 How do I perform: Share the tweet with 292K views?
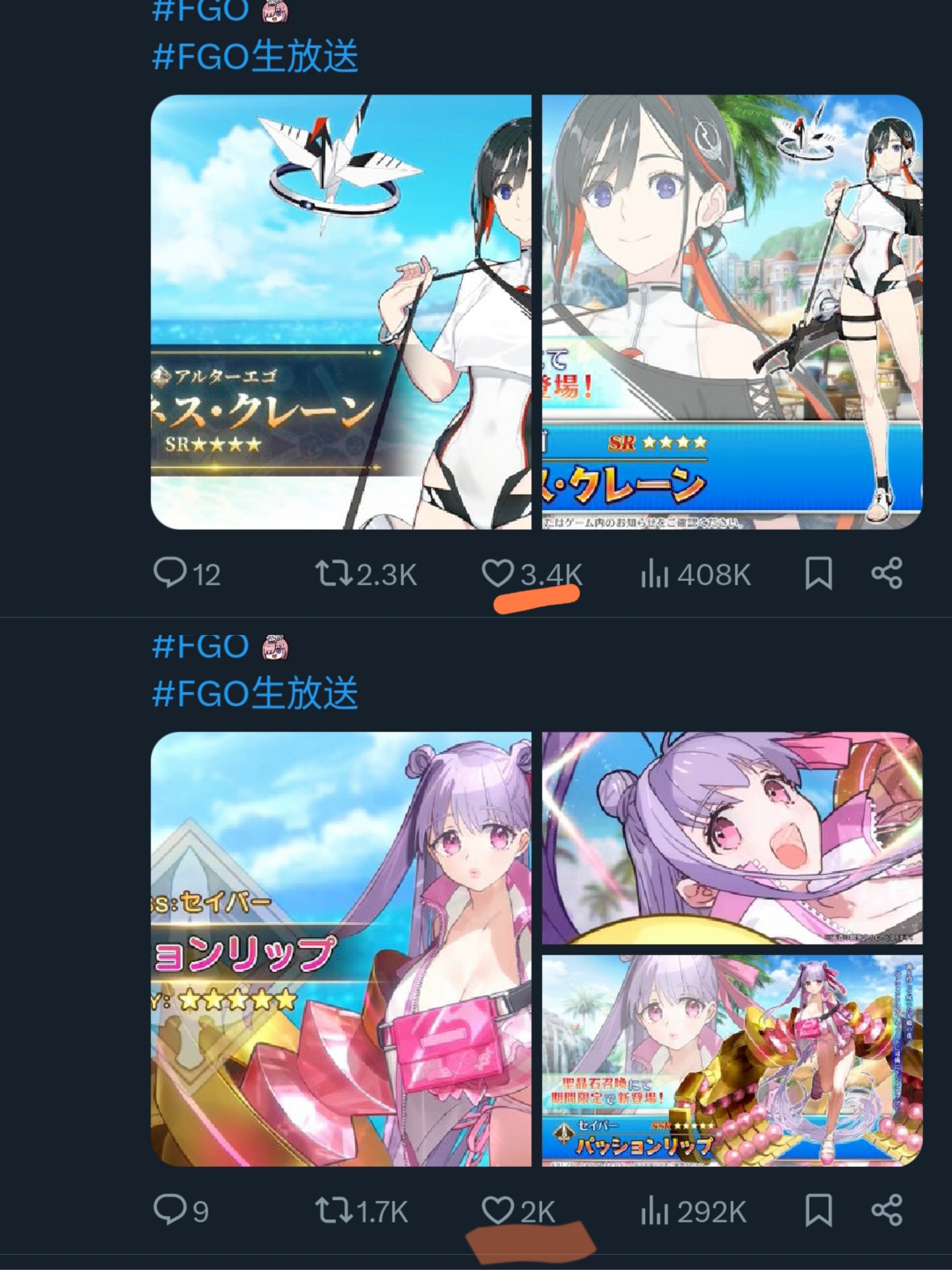pyautogui.click(x=887, y=1210)
